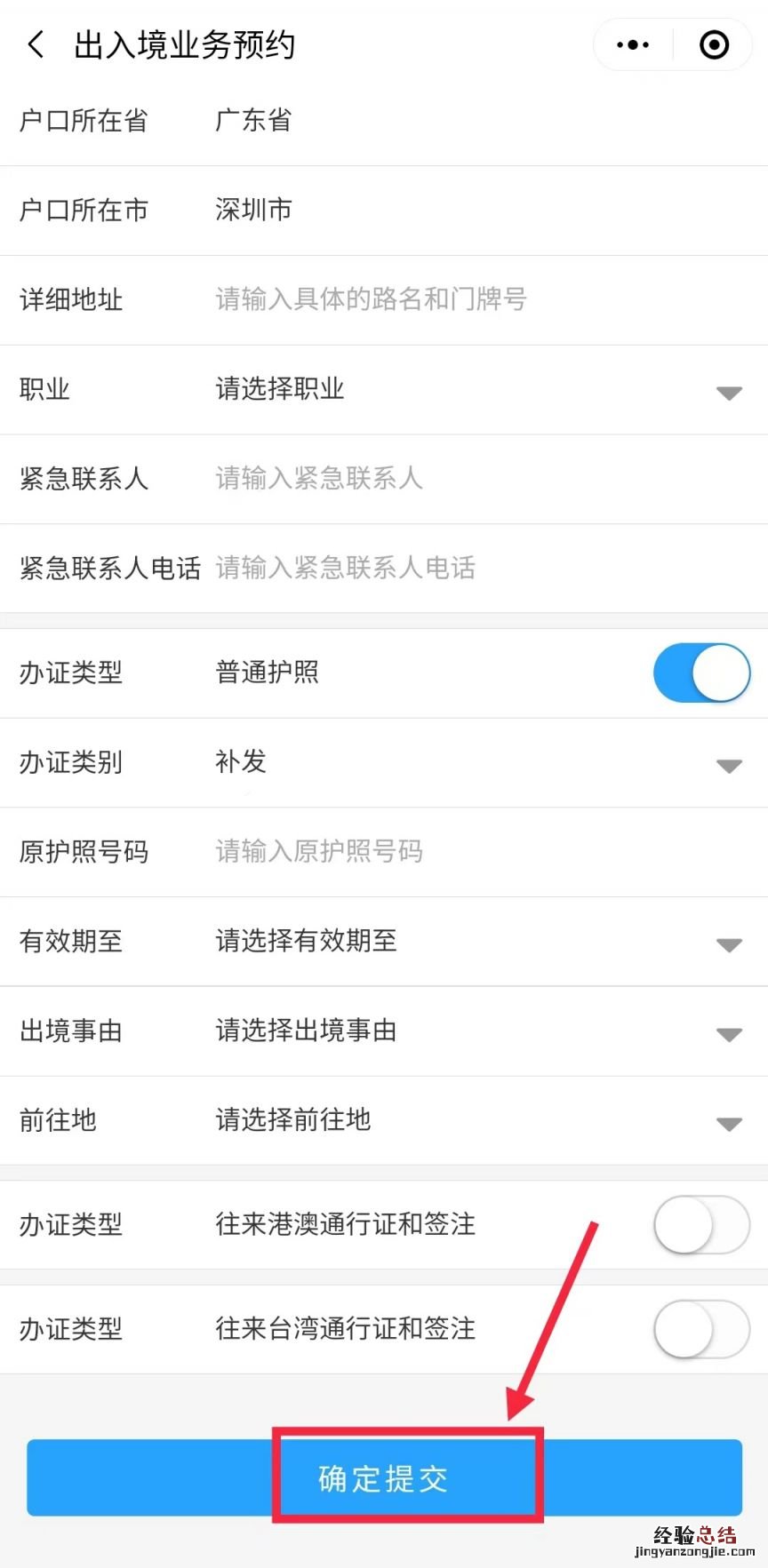Go back from 出入境业务预约

(36, 44)
